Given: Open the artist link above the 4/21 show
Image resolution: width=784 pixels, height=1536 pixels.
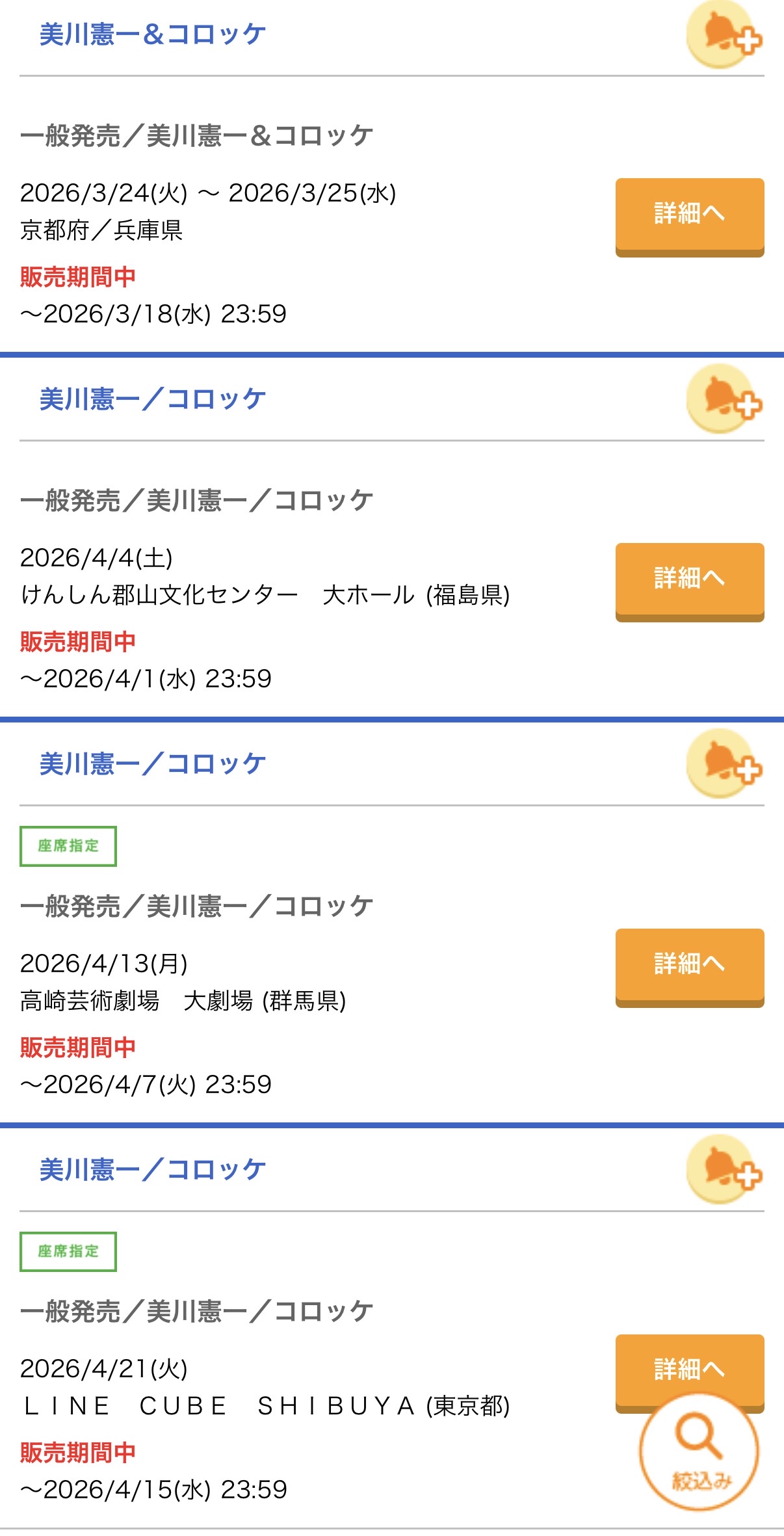Looking at the screenshot, I should click(x=153, y=1169).
